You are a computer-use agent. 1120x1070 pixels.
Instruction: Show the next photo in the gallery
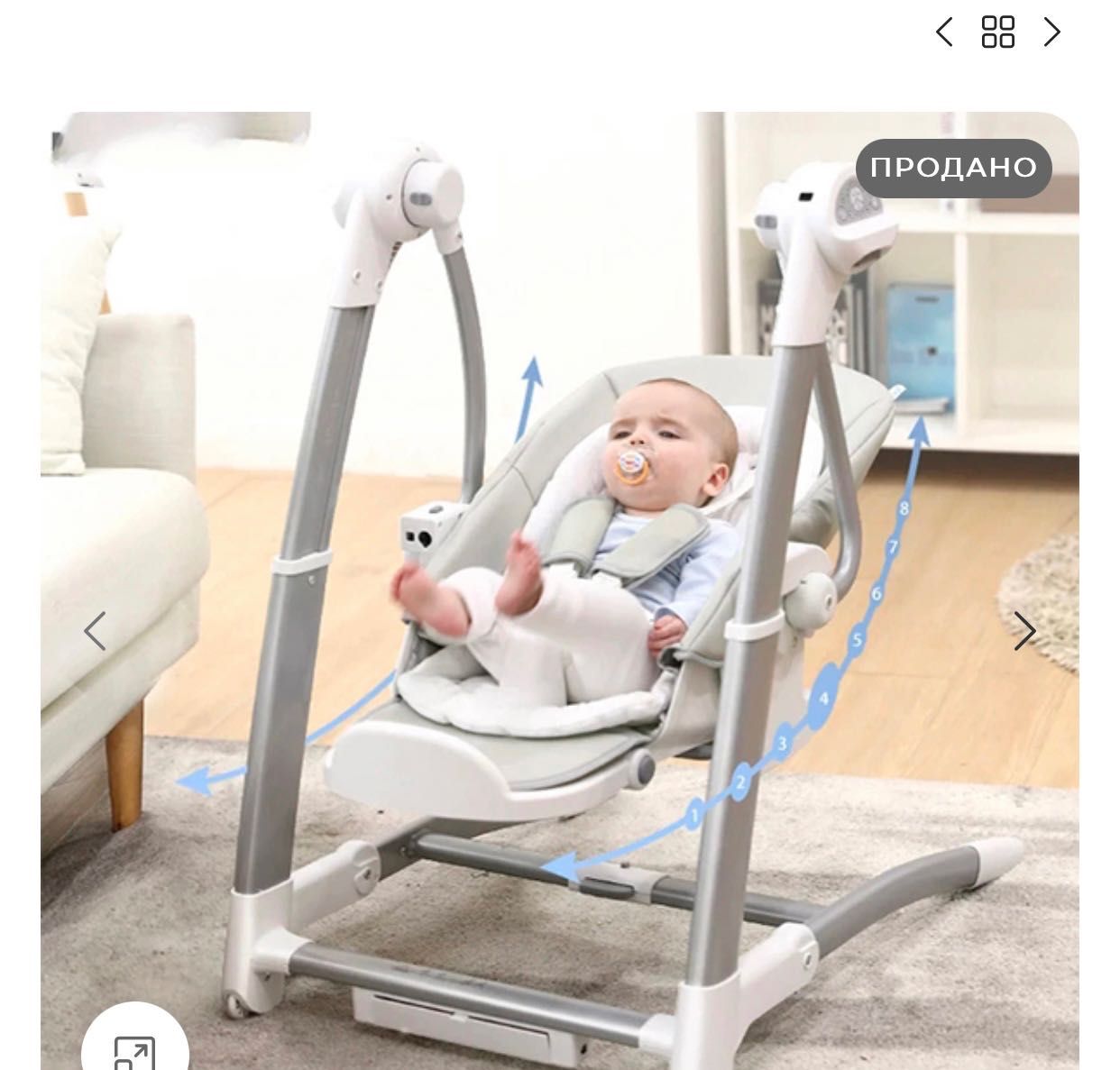click(1024, 631)
